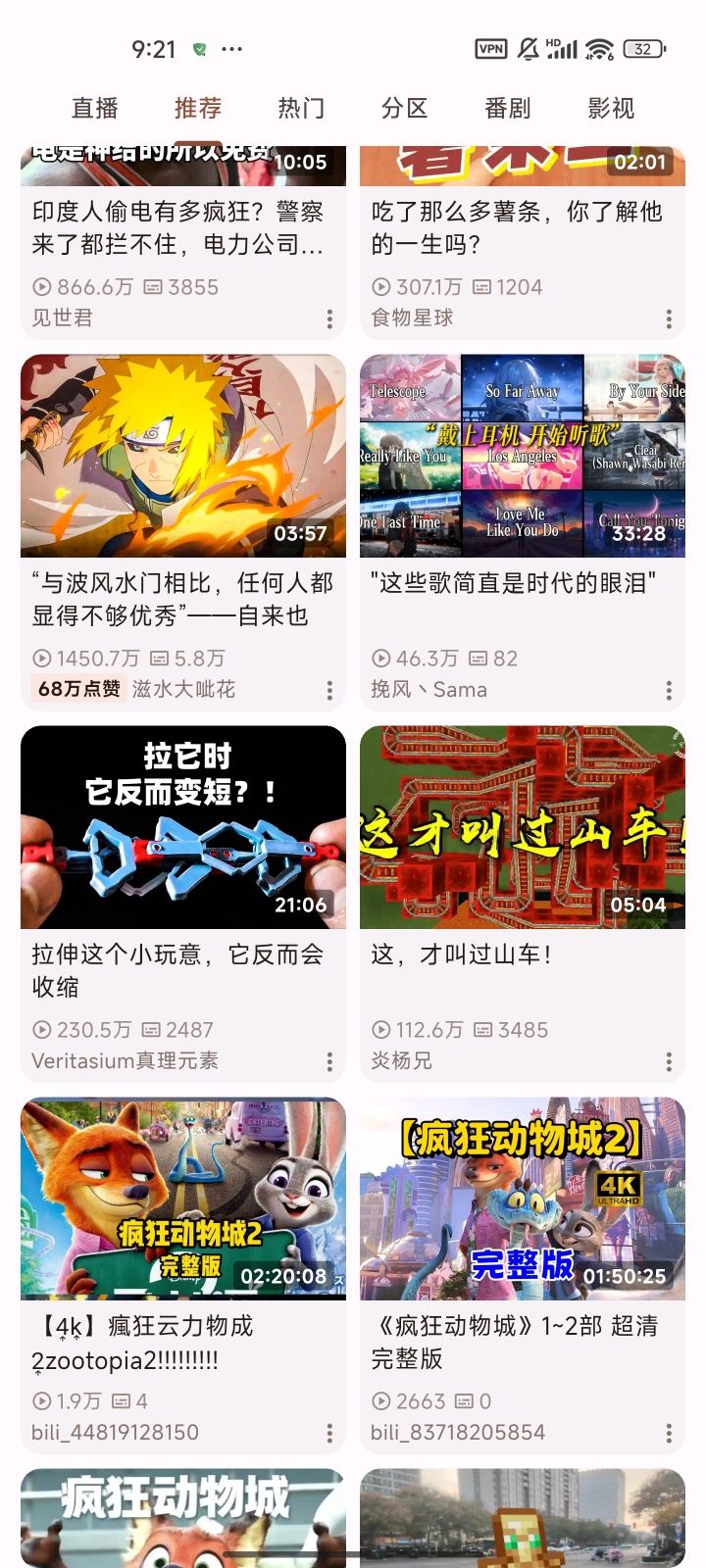
Task: Open the 分区 tab
Action: 405,108
